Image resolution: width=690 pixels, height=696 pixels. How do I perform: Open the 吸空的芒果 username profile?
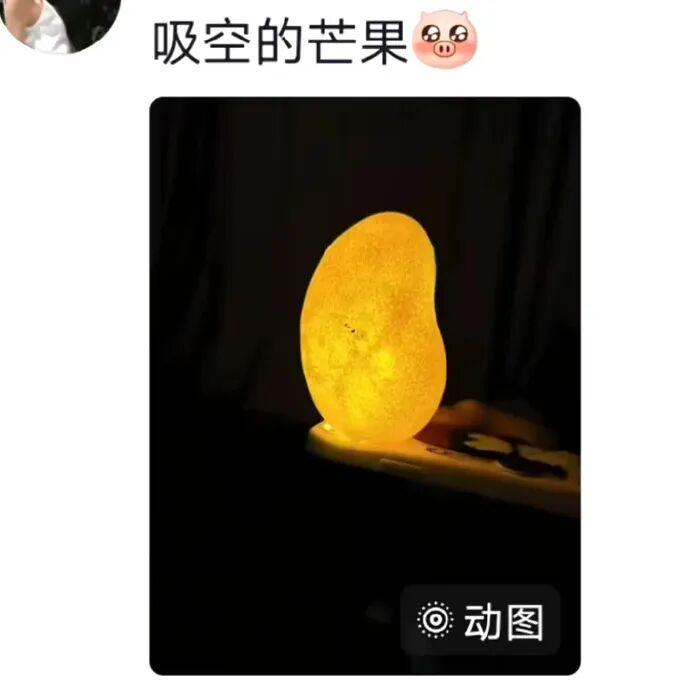[281, 42]
